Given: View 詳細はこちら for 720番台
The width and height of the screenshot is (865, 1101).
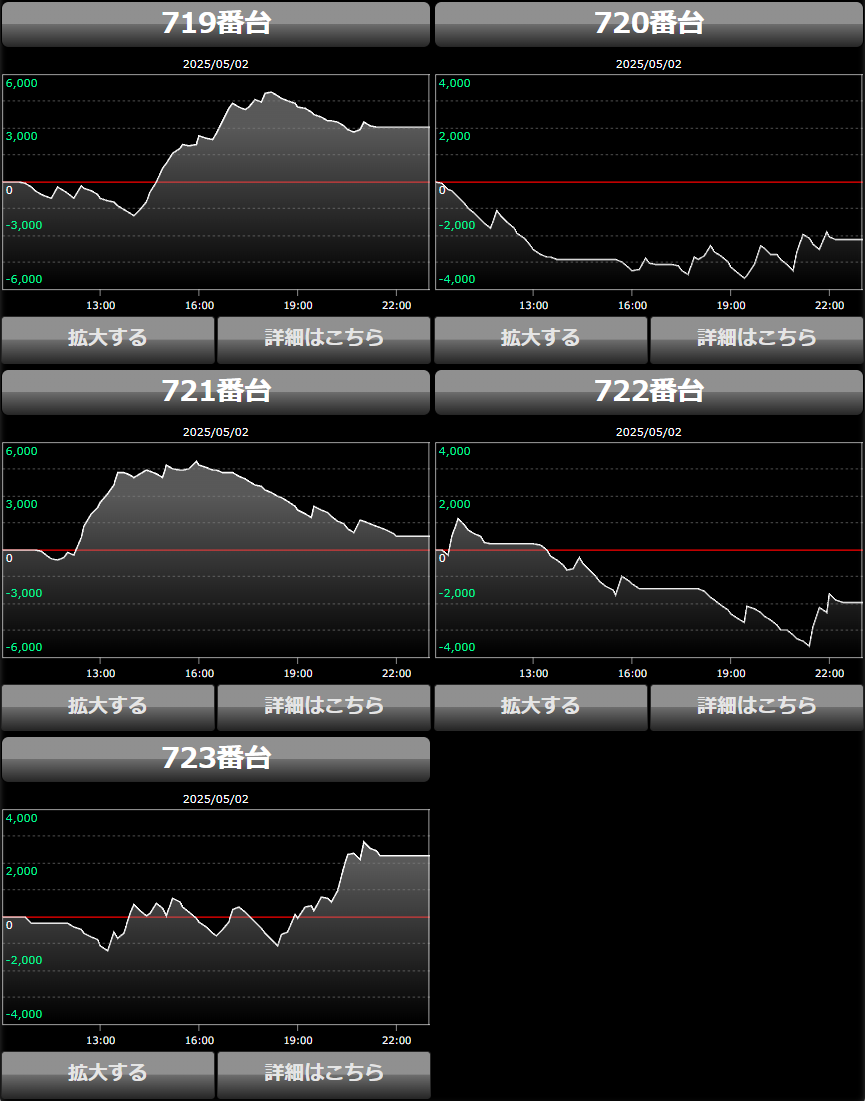Looking at the screenshot, I should [x=757, y=339].
